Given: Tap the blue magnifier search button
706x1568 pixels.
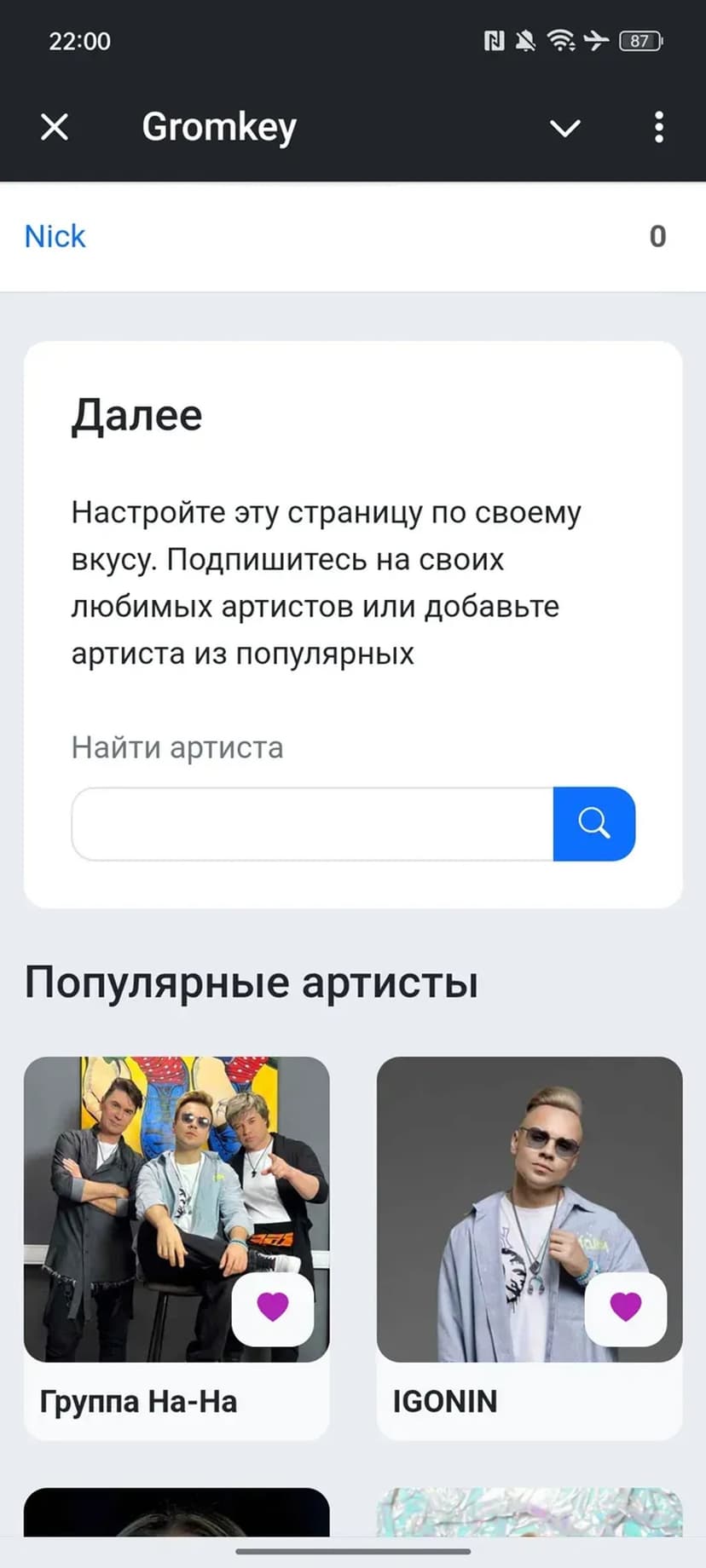Looking at the screenshot, I should (593, 824).
